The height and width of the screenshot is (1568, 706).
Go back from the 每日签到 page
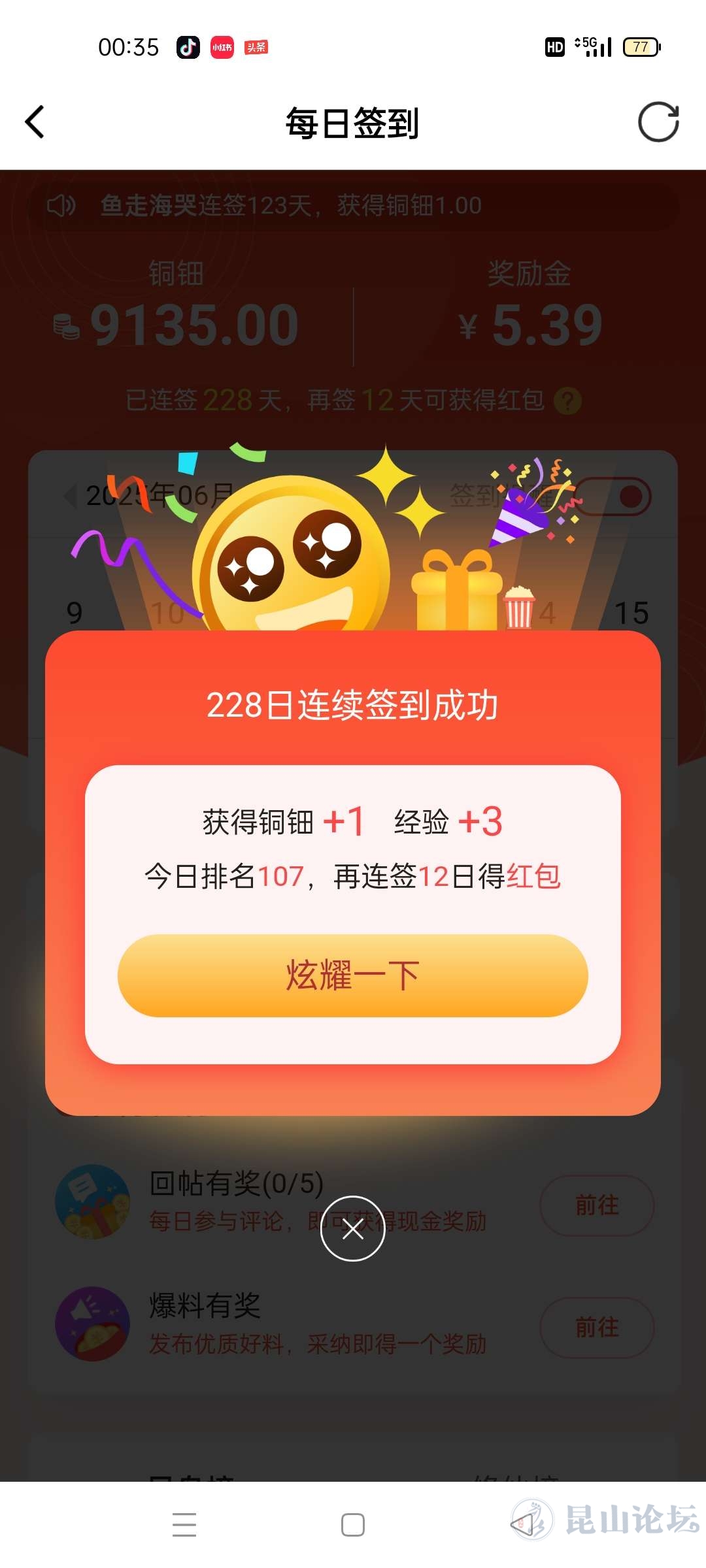pos(35,122)
